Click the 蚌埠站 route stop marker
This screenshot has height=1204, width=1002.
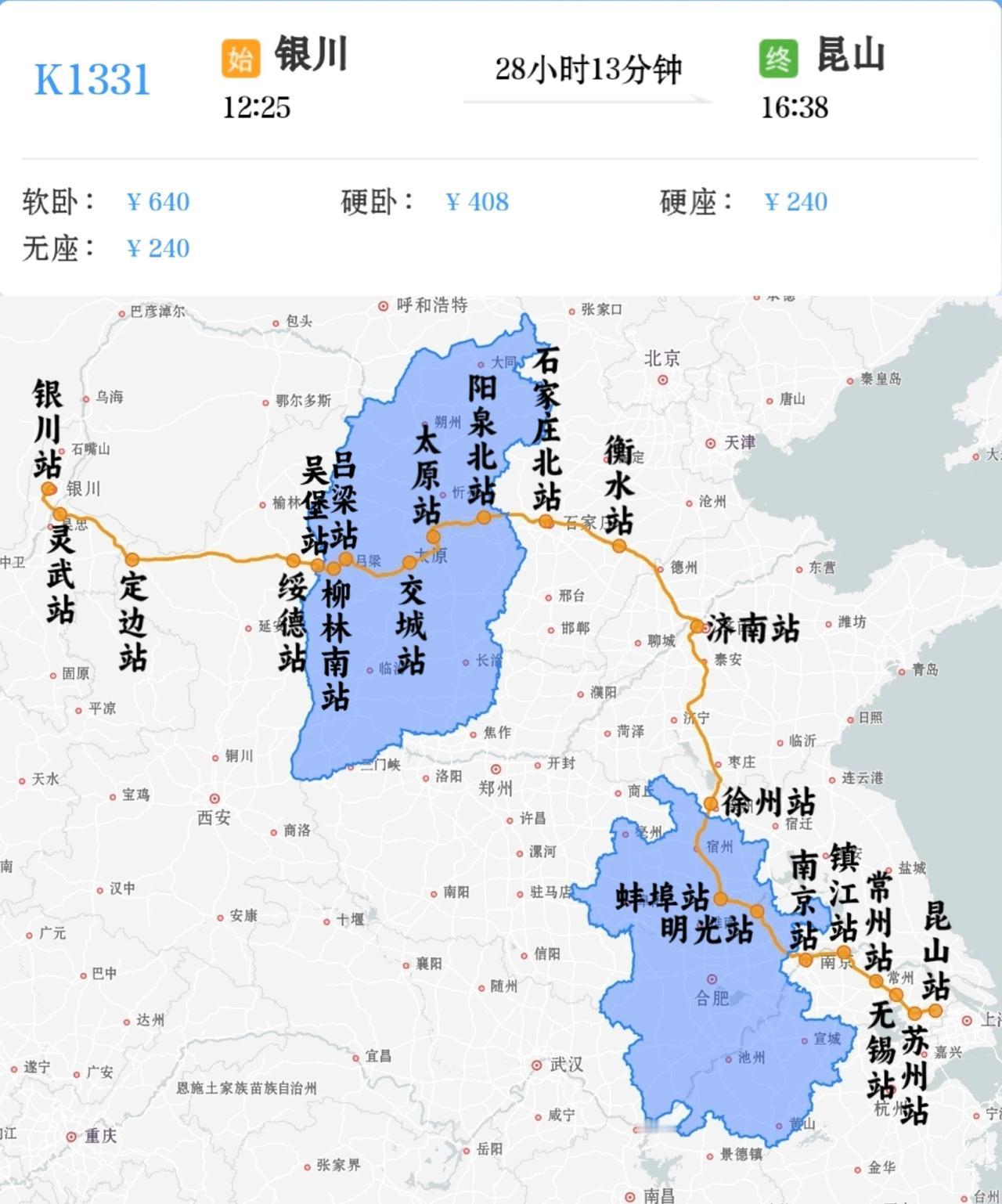[720, 899]
